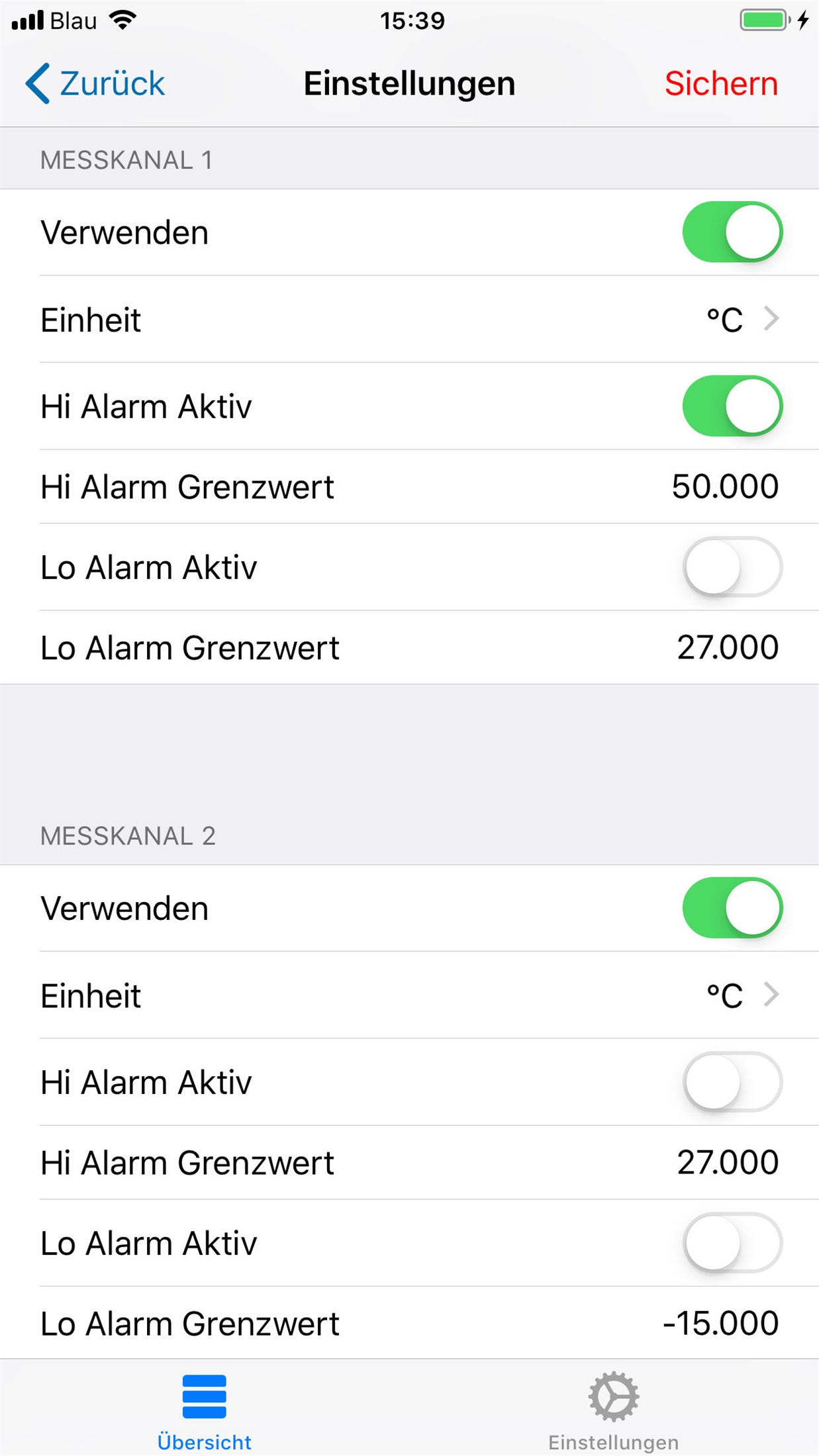Turn off Hi Alarm Aktiv for Messkanal 1
Viewport: 819px width, 1456px height.
click(x=732, y=406)
